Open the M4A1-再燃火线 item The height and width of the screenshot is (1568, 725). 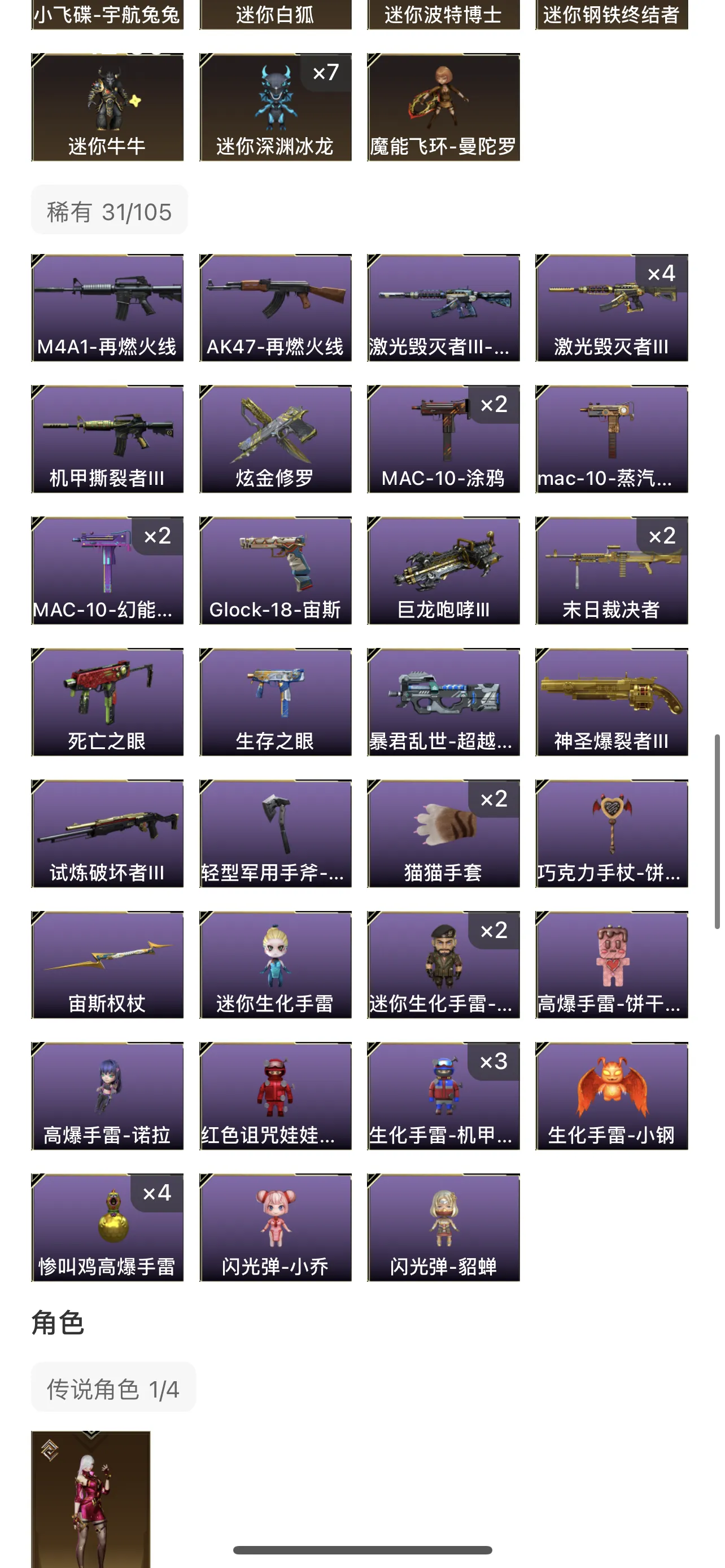(107, 308)
